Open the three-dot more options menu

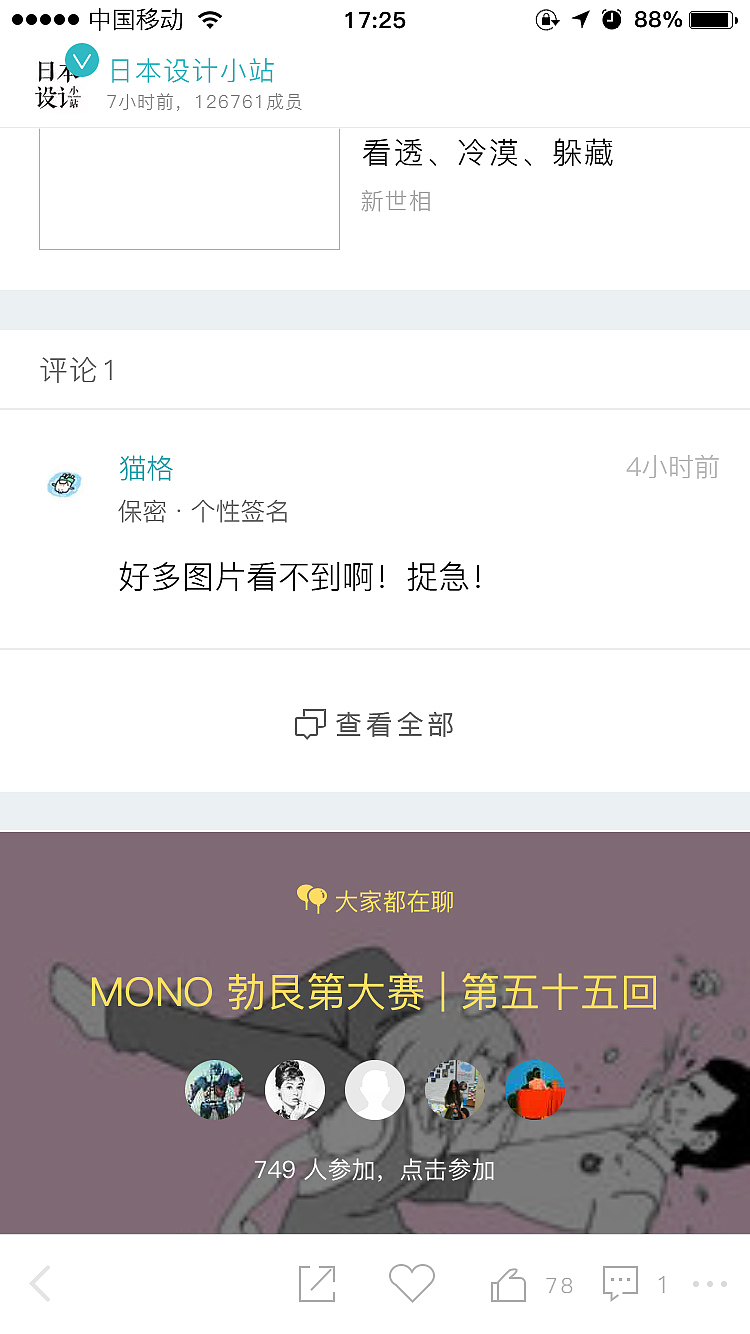click(710, 1284)
